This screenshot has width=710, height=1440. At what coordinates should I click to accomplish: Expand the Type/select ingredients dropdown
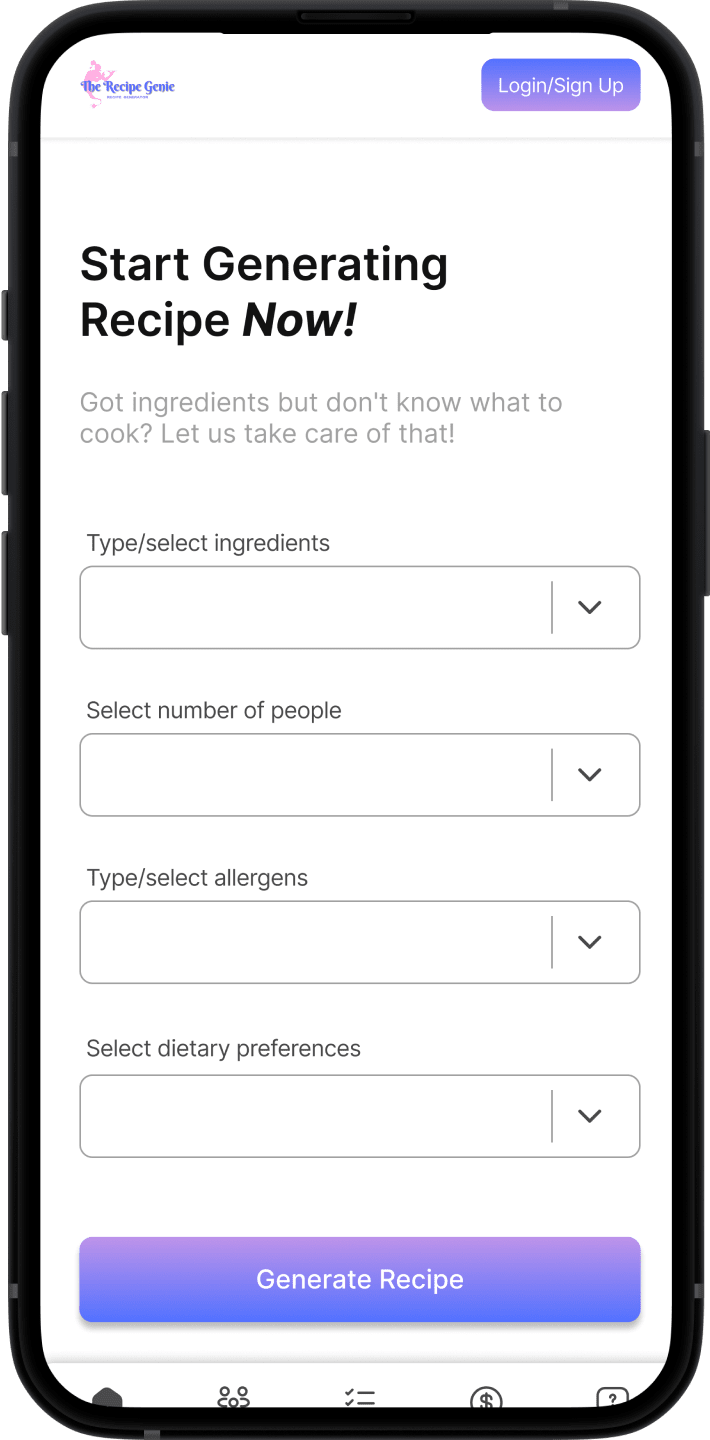point(360,607)
